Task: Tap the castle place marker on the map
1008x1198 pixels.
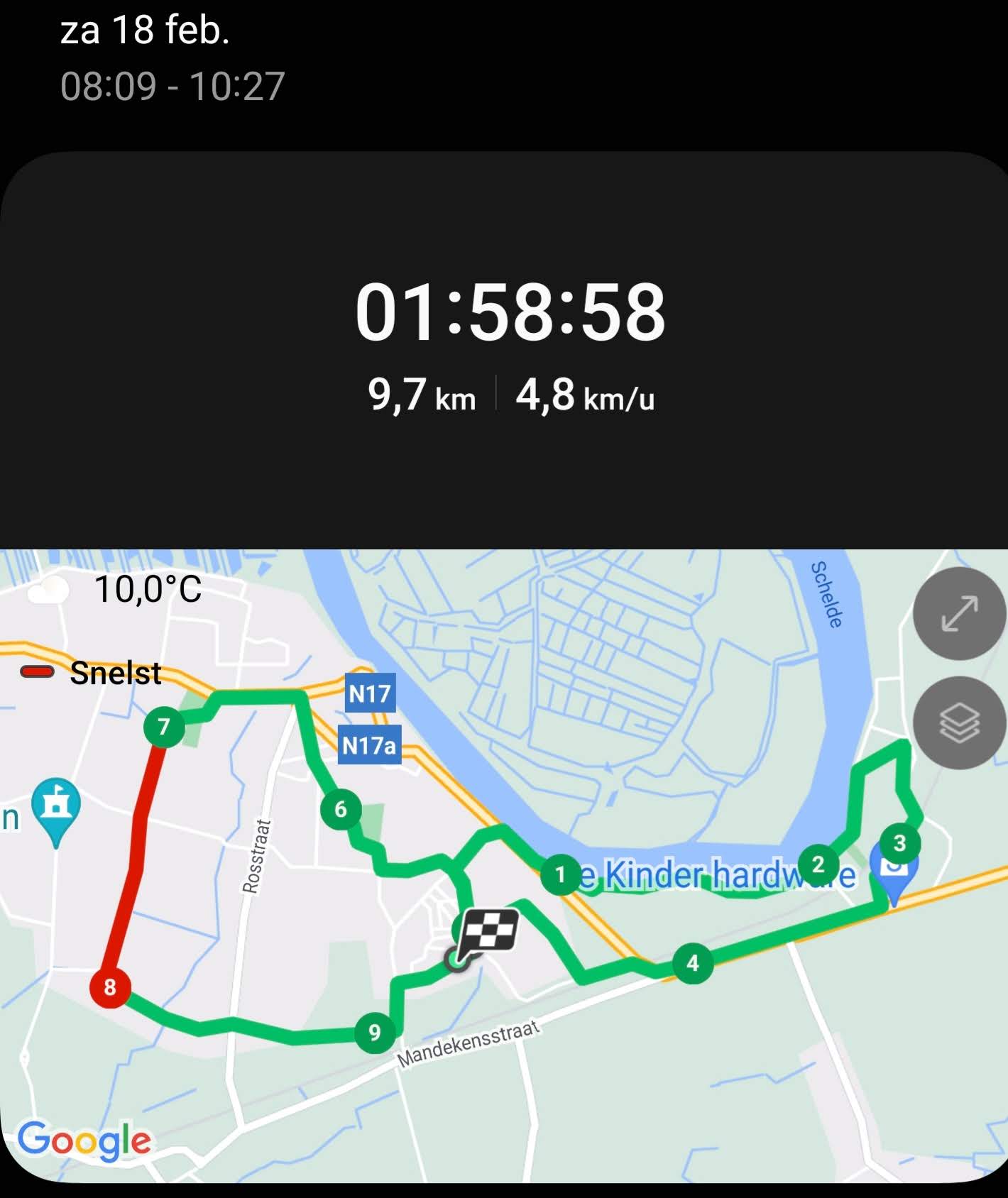Action: [x=56, y=807]
